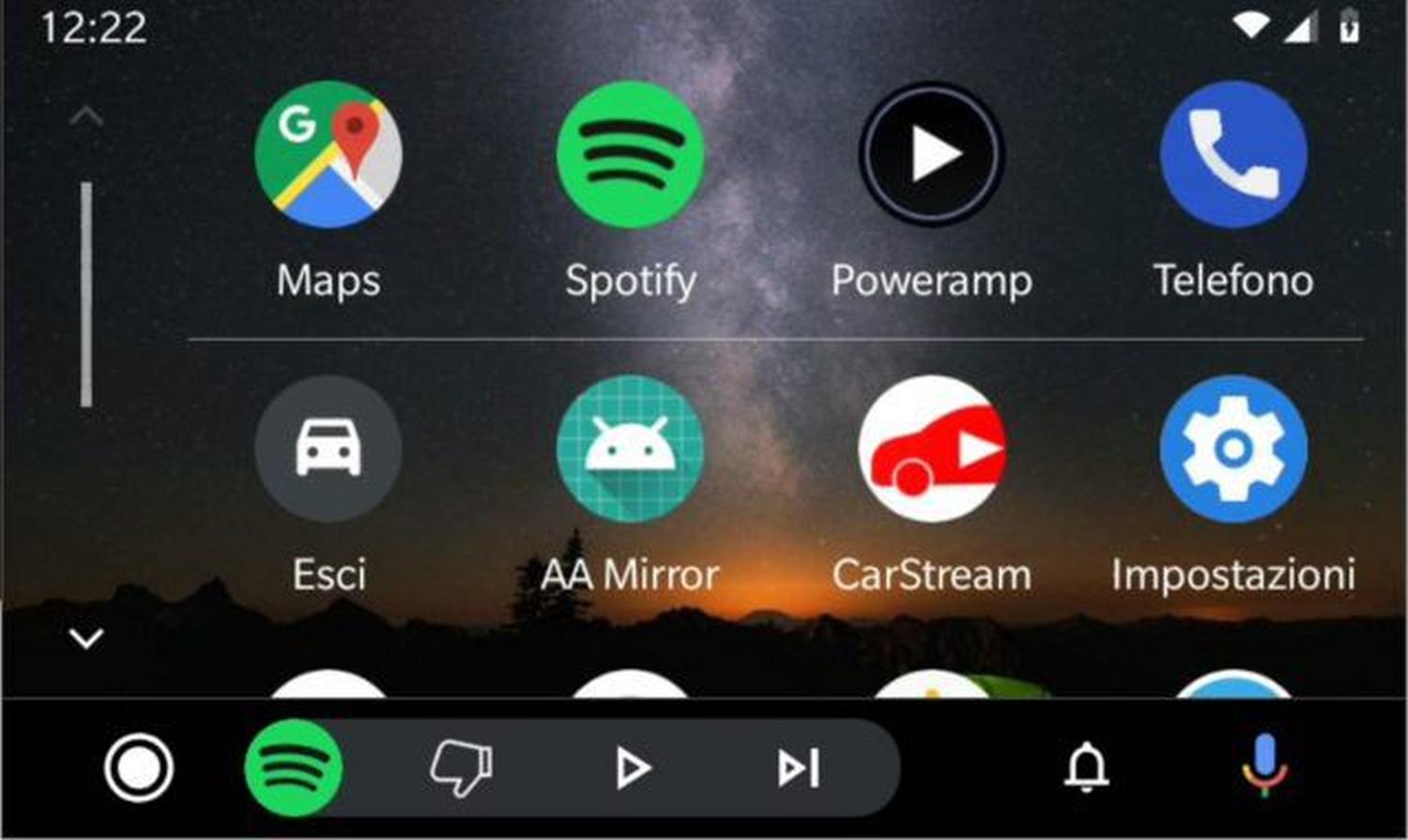Play the current Spotify track
The width and height of the screenshot is (1408, 840).
(632, 769)
